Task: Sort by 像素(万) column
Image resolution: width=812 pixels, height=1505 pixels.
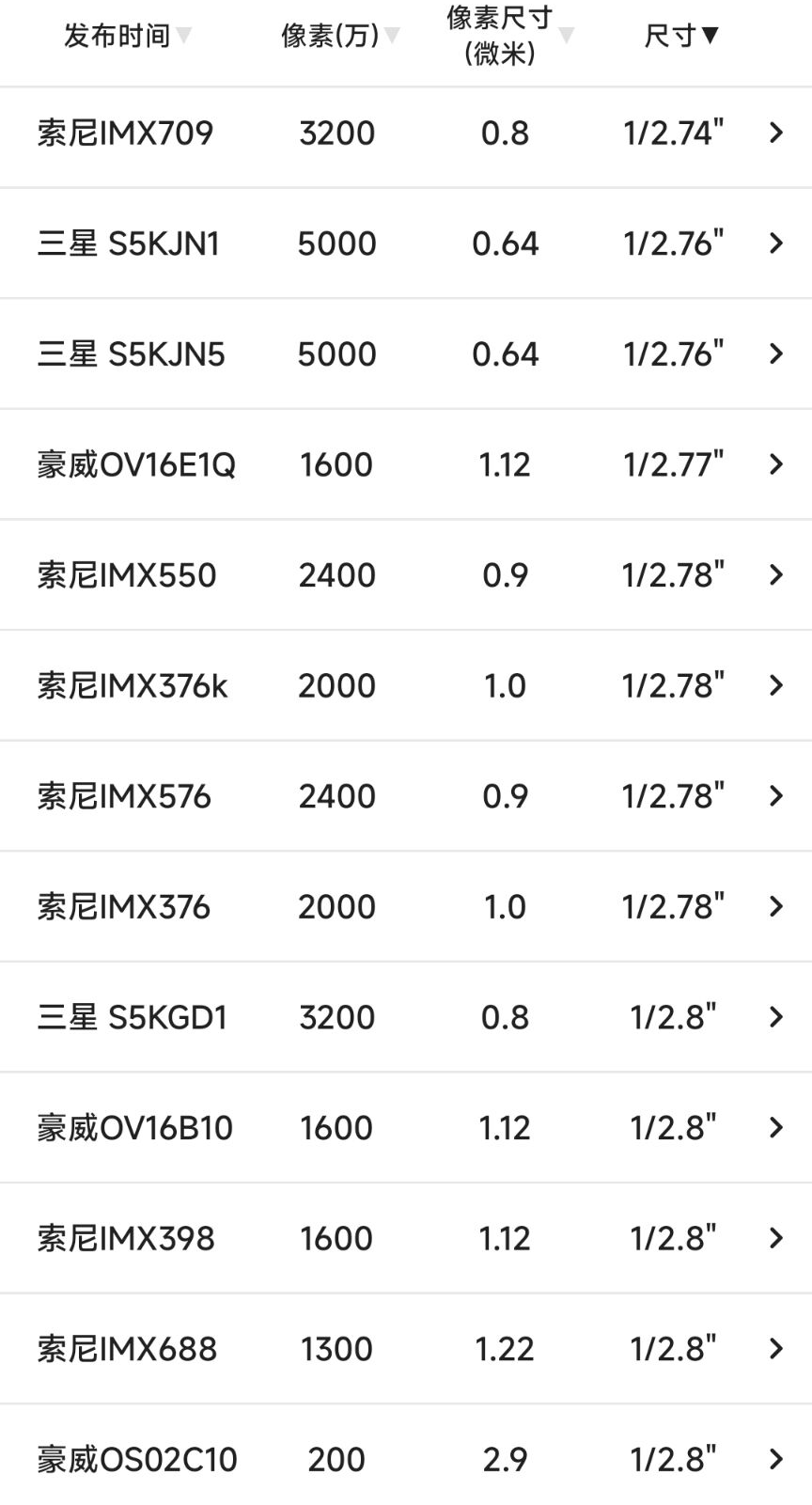Action: coord(339,37)
